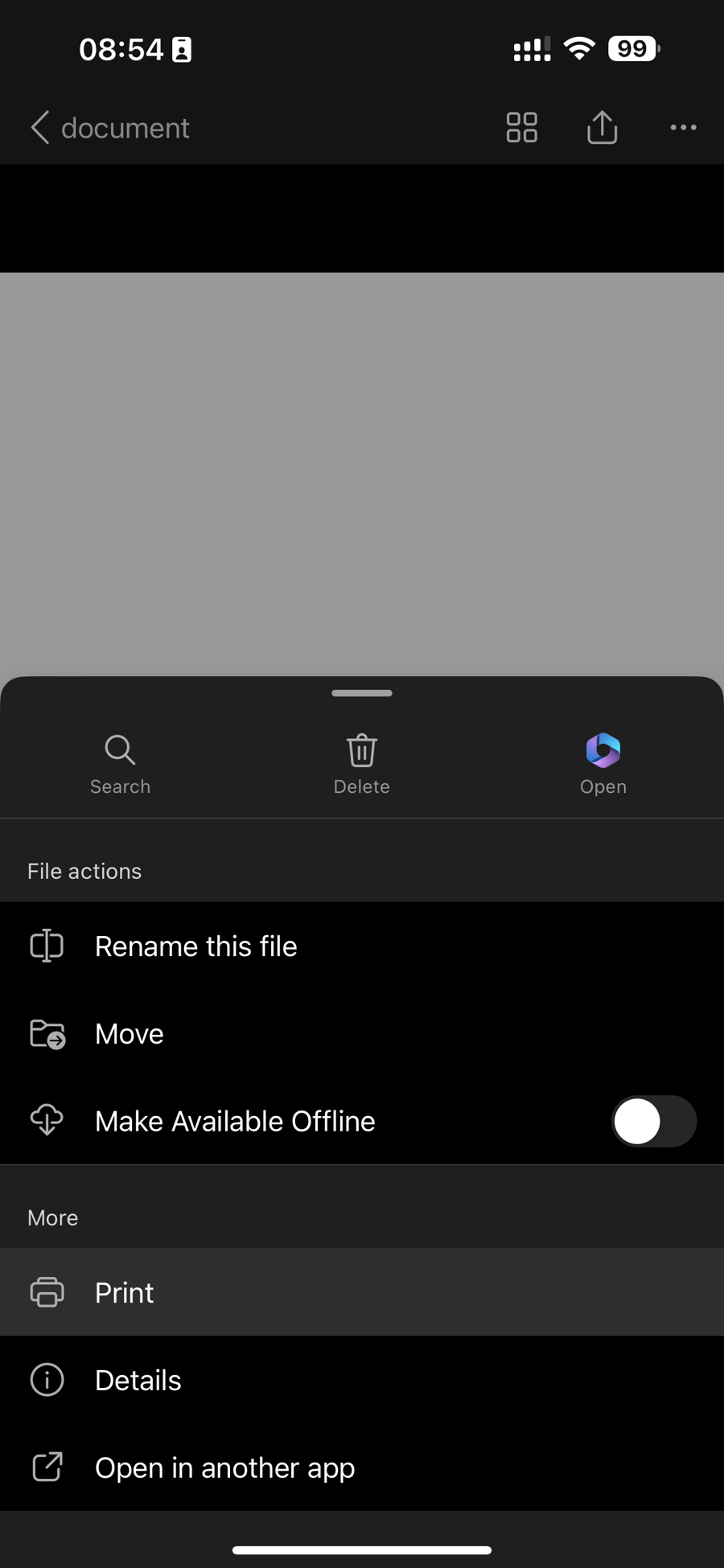
Task: Enable the Make Available Offline toggle
Action: tap(654, 1121)
